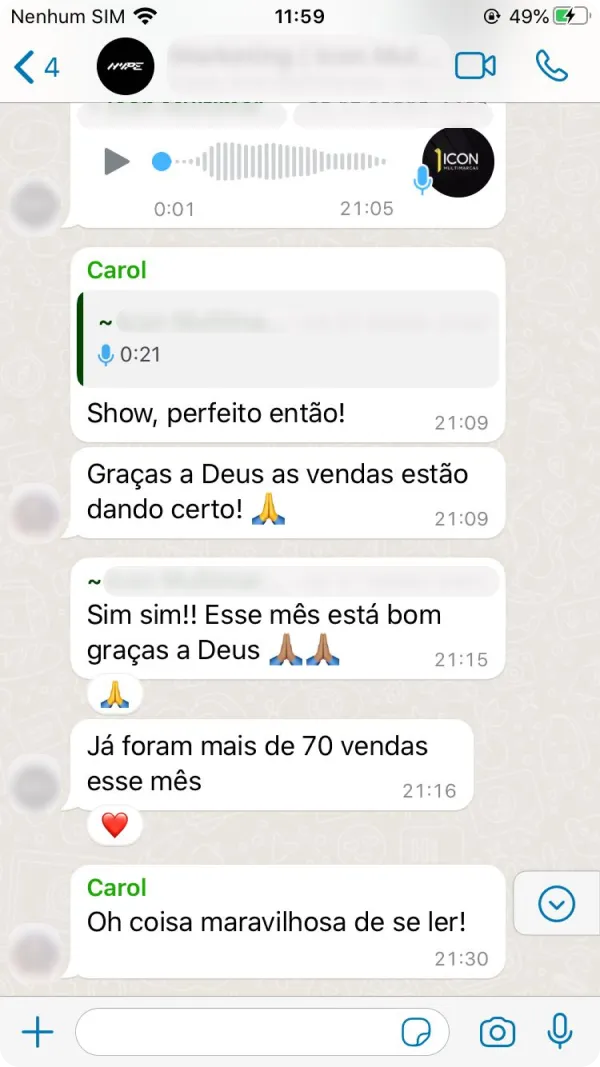Screen dimensions: 600x1067
Task: Jump to latest messages with down arrow
Action: 556,904
